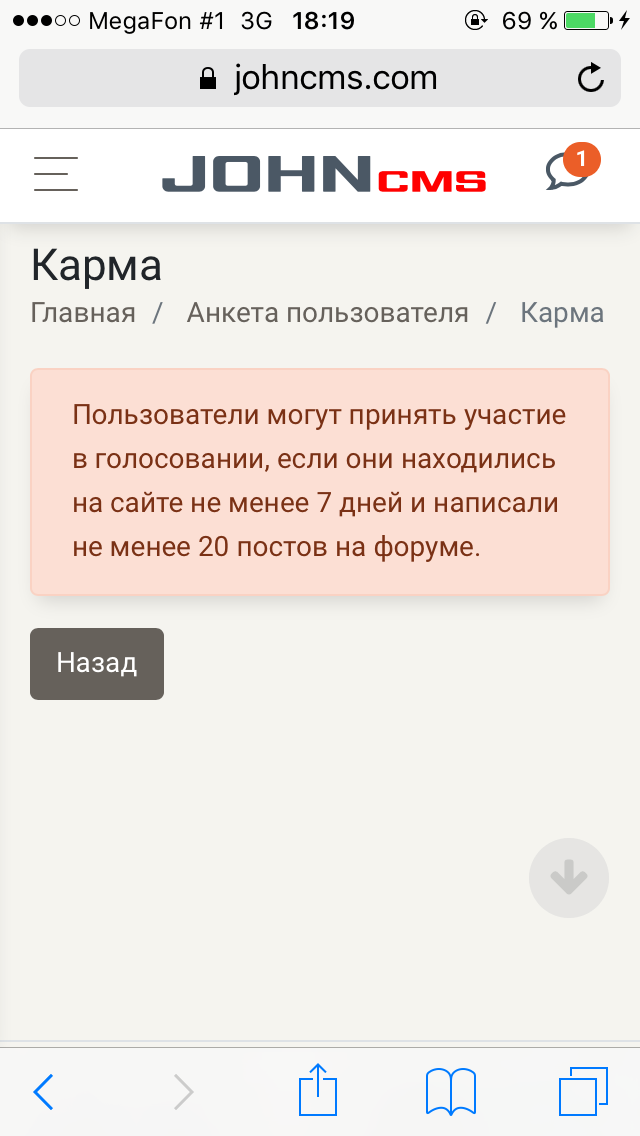Open Safari bookmarks
The width and height of the screenshot is (640, 1136).
pyautogui.click(x=449, y=1091)
